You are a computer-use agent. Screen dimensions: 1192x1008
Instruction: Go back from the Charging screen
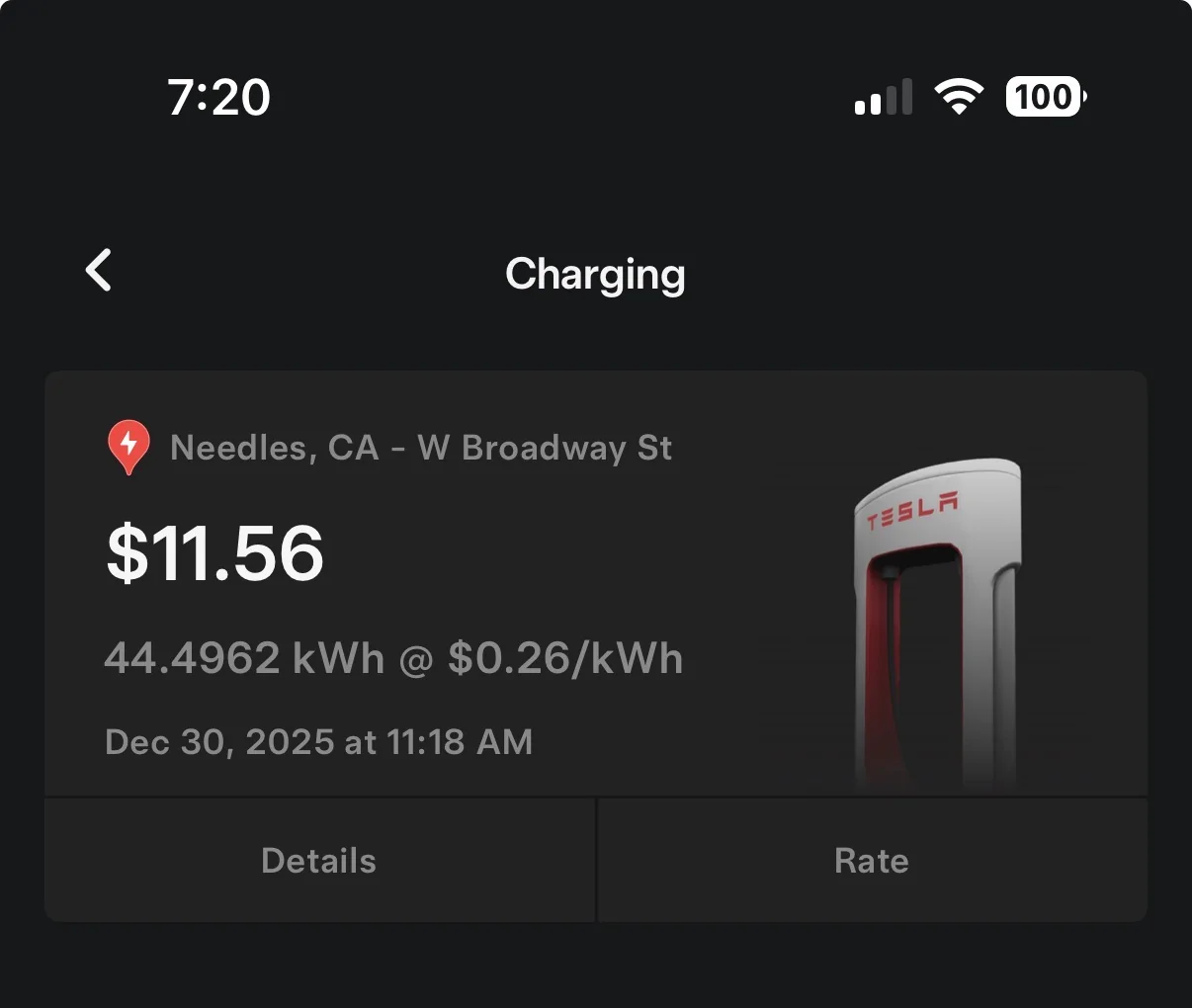tap(99, 271)
